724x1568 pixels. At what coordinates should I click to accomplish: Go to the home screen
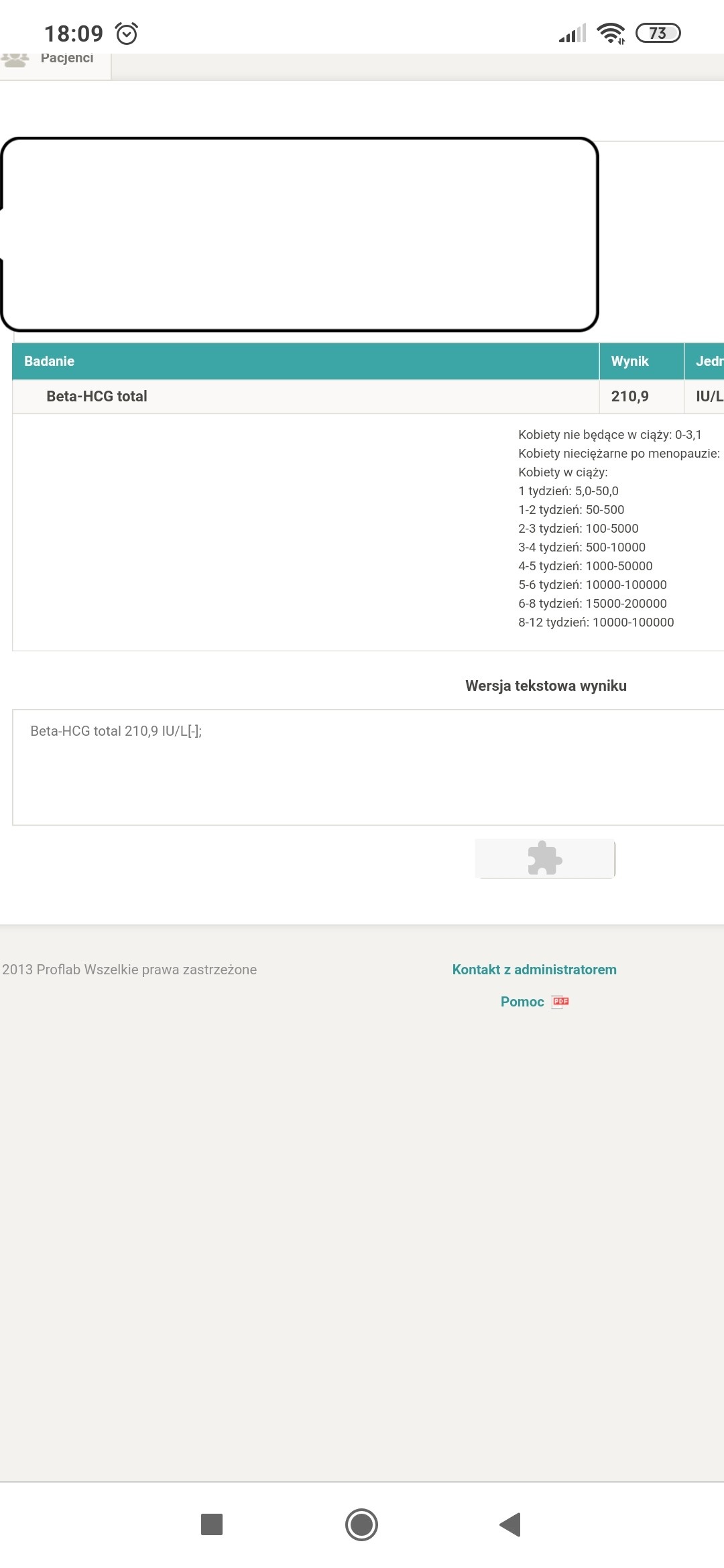pyautogui.click(x=362, y=1524)
